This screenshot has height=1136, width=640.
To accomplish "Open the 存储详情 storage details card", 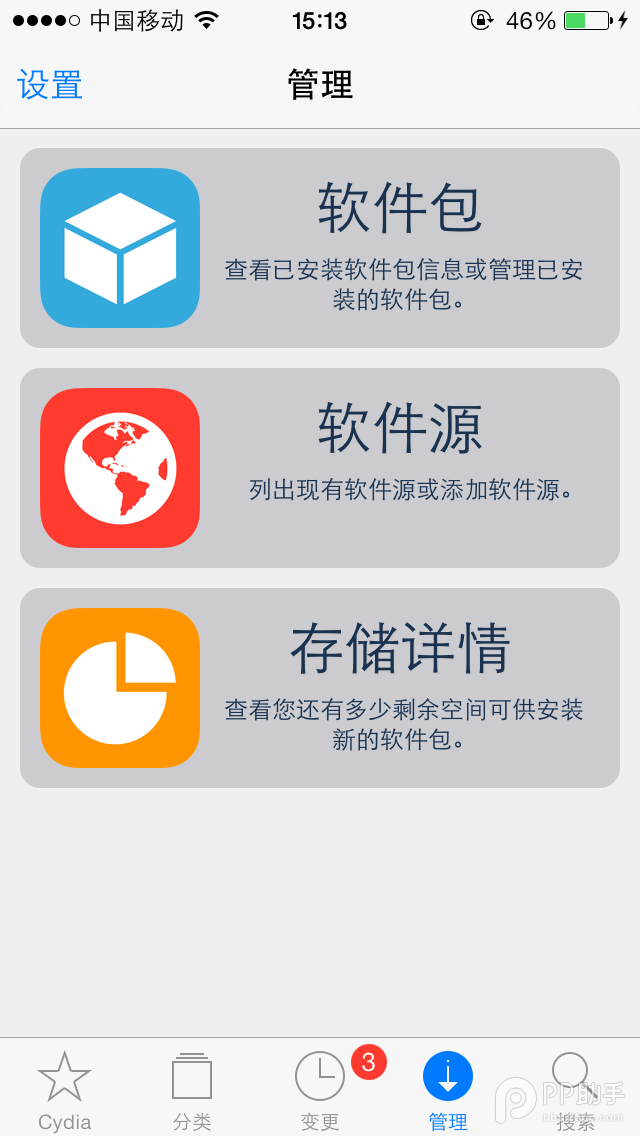I will point(320,688).
